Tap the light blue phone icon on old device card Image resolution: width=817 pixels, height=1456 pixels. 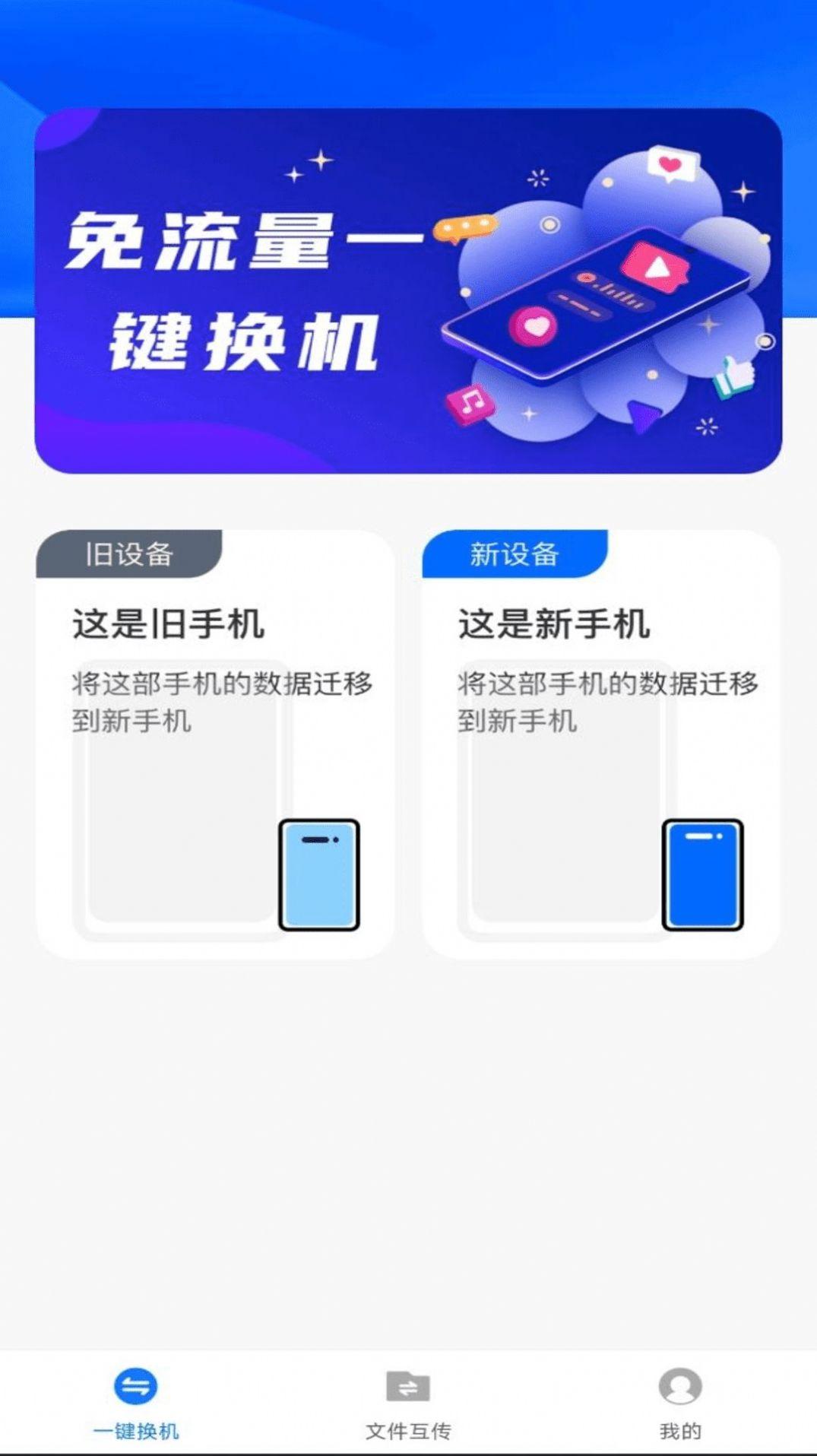(320, 874)
